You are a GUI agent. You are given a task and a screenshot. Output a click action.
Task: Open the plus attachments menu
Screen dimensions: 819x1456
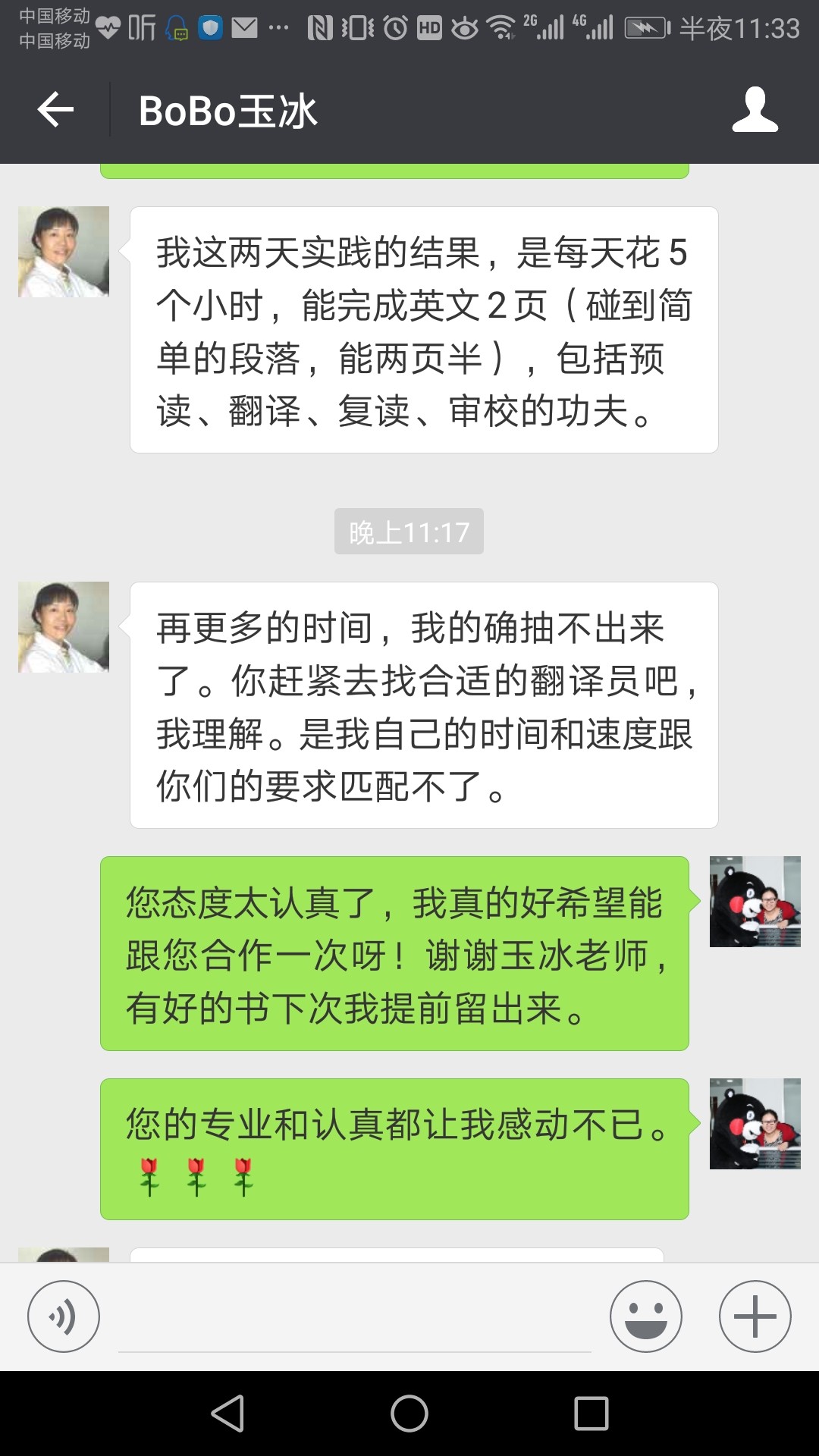[755, 1316]
